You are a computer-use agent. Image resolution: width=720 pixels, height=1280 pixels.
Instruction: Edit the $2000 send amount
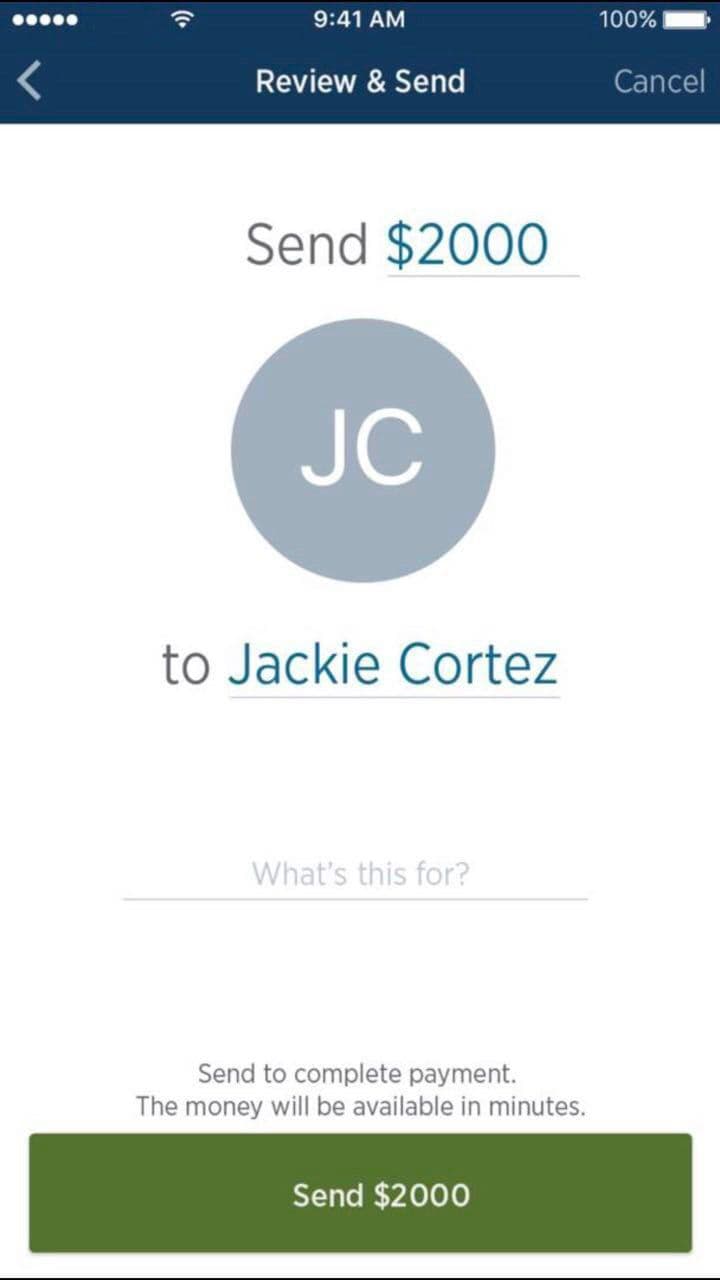click(467, 245)
